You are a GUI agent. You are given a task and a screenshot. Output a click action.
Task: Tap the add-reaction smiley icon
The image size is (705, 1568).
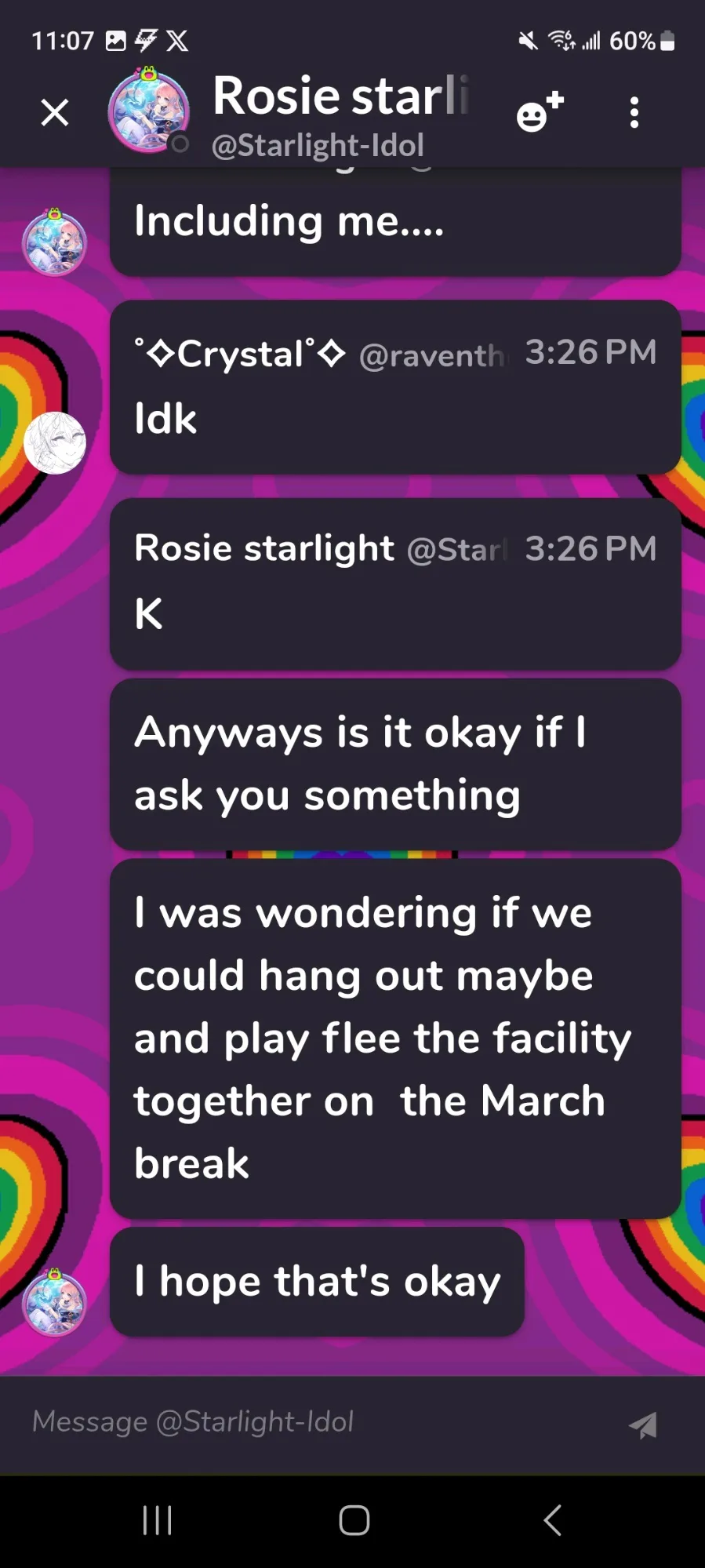point(540,112)
